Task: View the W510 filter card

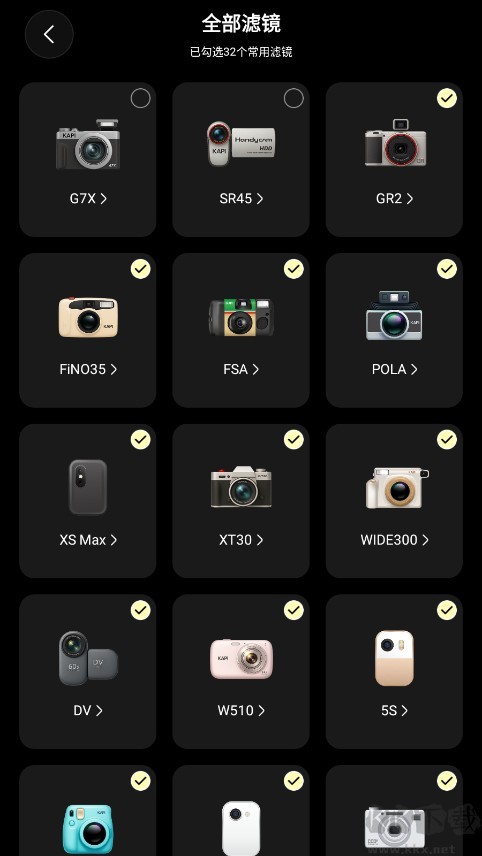Action: click(x=241, y=671)
